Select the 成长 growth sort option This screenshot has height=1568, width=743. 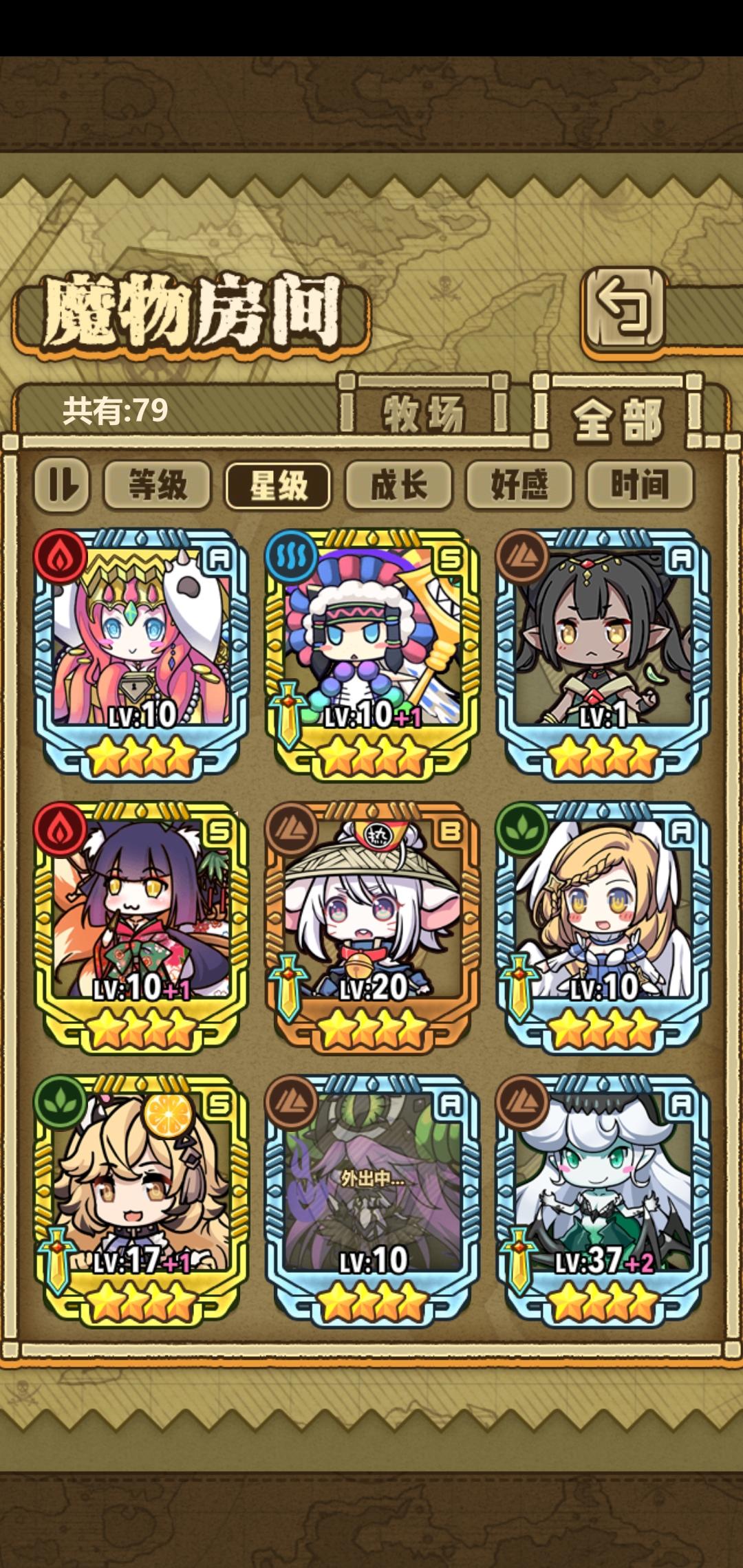398,486
